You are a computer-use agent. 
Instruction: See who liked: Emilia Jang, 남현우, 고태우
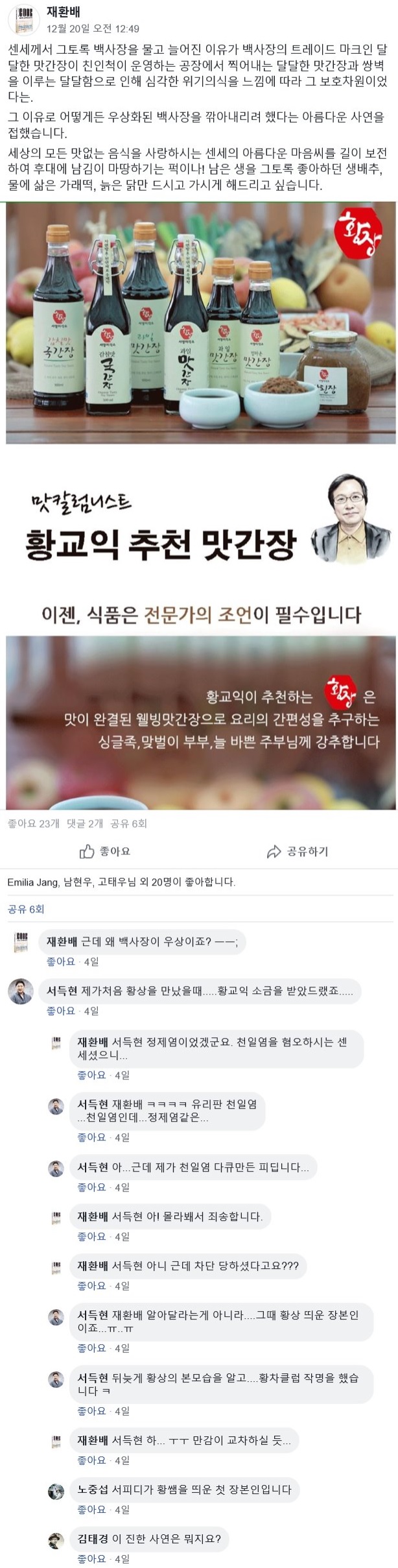(x=121, y=882)
